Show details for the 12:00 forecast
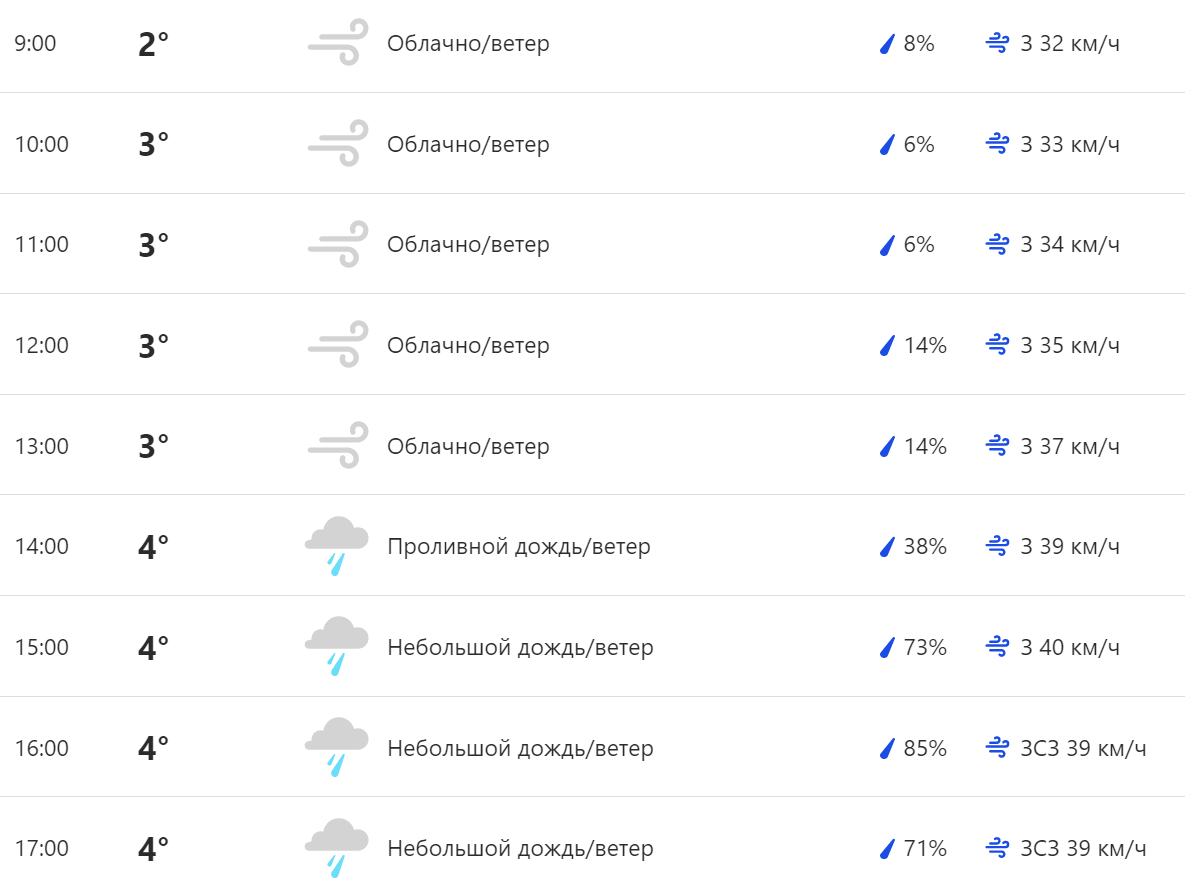 pyautogui.click(x=592, y=345)
